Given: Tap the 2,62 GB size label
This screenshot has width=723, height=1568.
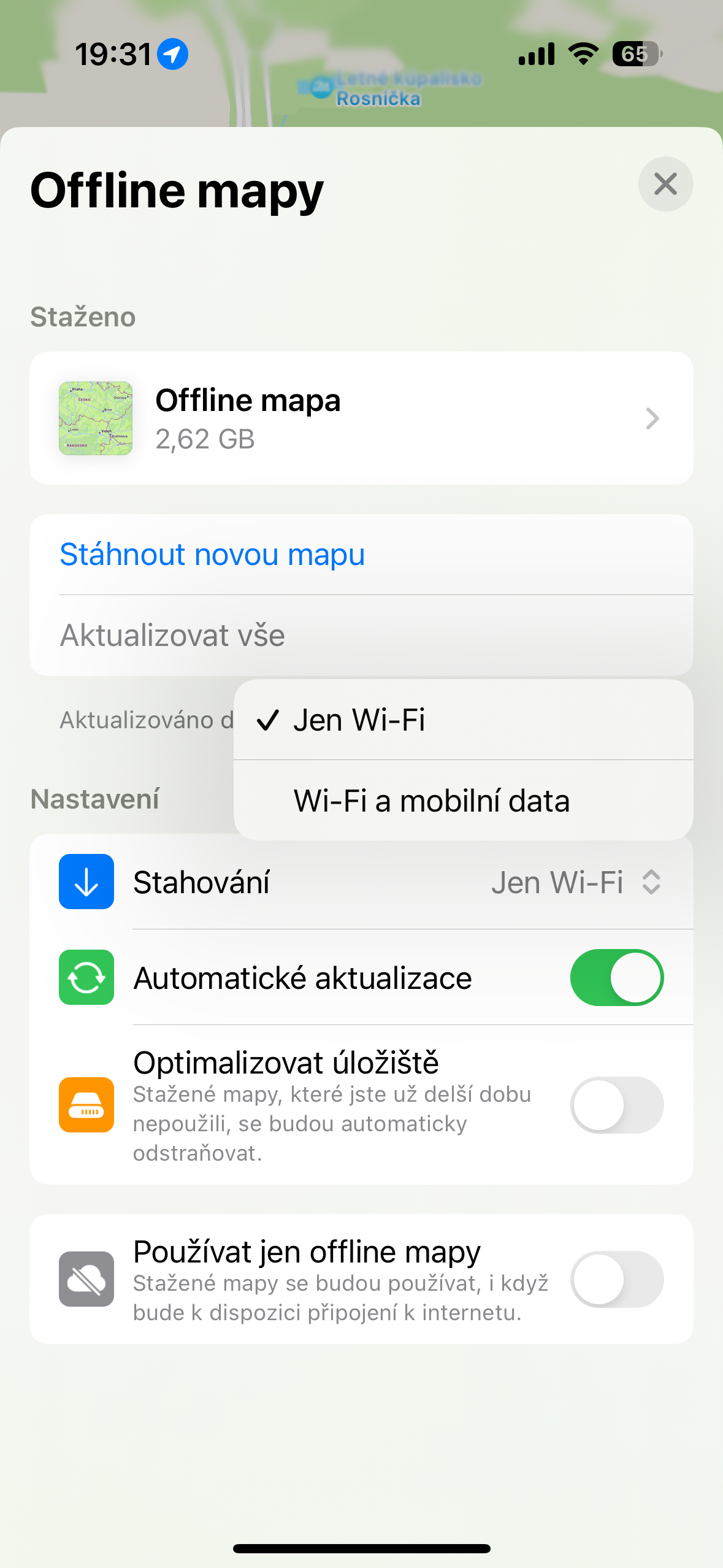Looking at the screenshot, I should click(x=205, y=439).
